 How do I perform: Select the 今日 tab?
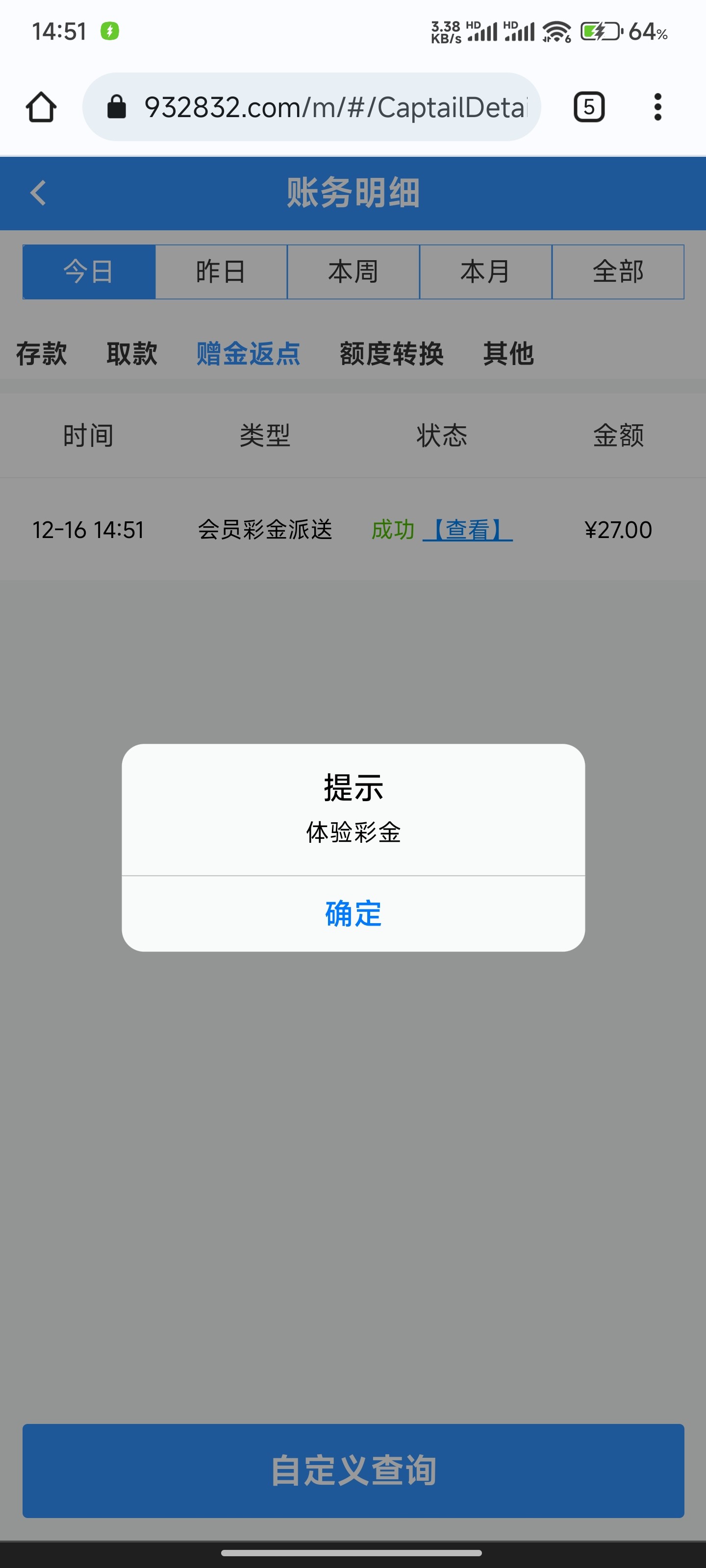pos(89,271)
